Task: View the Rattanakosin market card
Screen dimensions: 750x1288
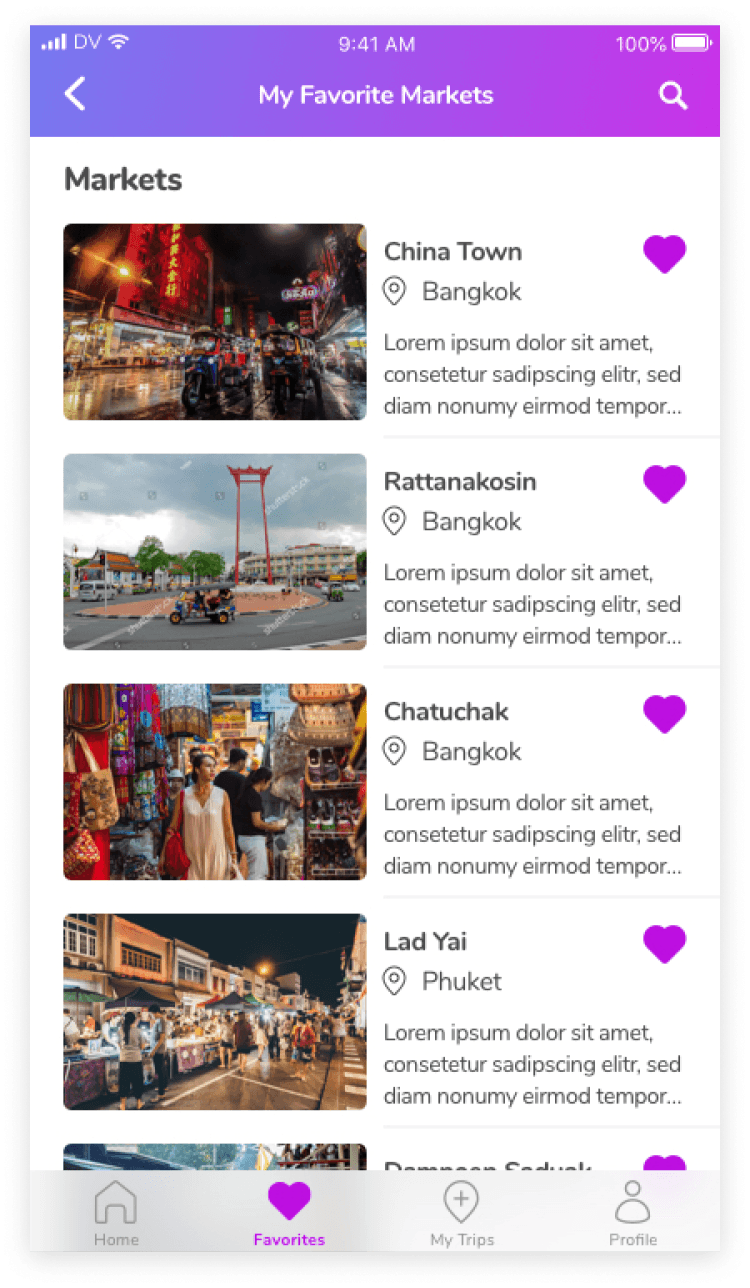Action: [392, 552]
